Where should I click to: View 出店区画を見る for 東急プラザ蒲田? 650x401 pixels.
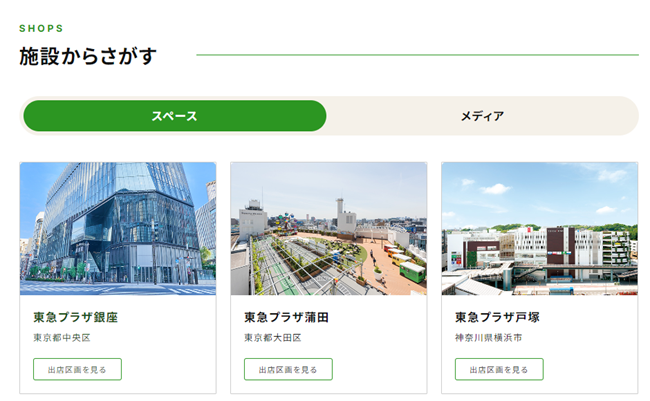point(289,369)
